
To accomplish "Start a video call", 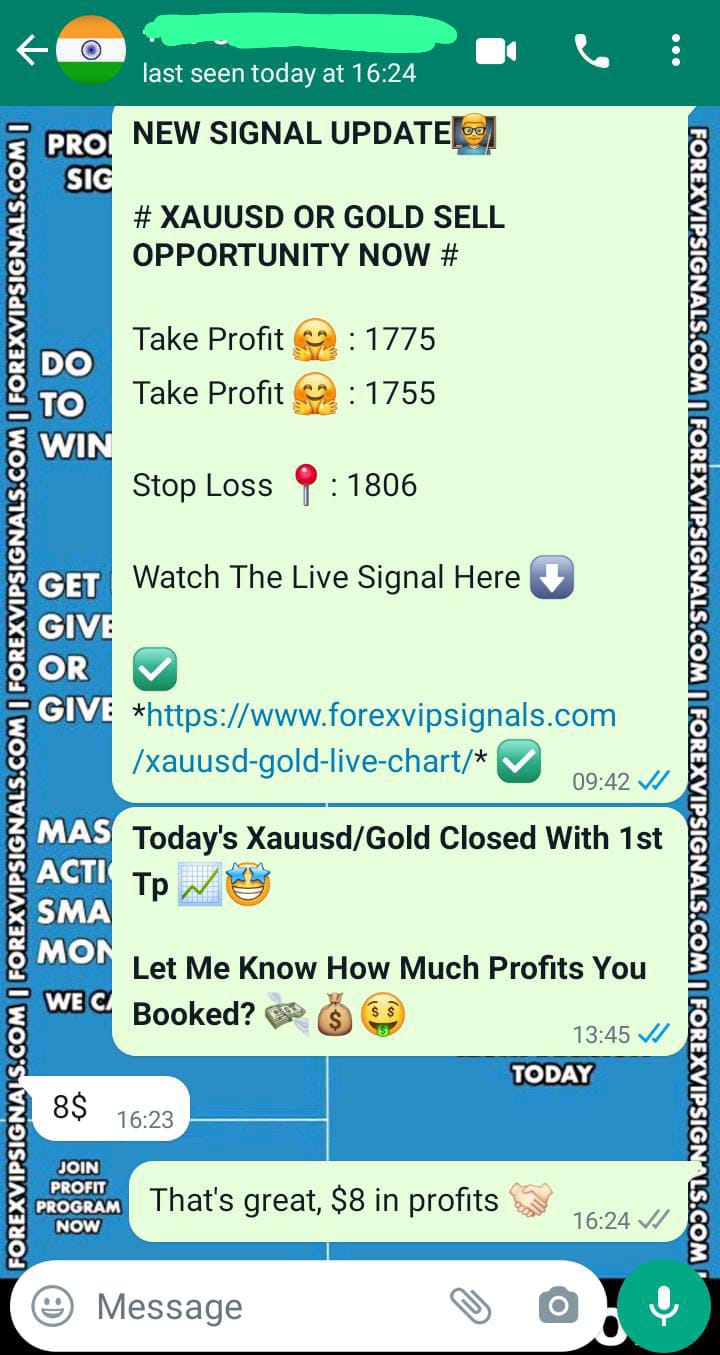I will click(x=496, y=51).
